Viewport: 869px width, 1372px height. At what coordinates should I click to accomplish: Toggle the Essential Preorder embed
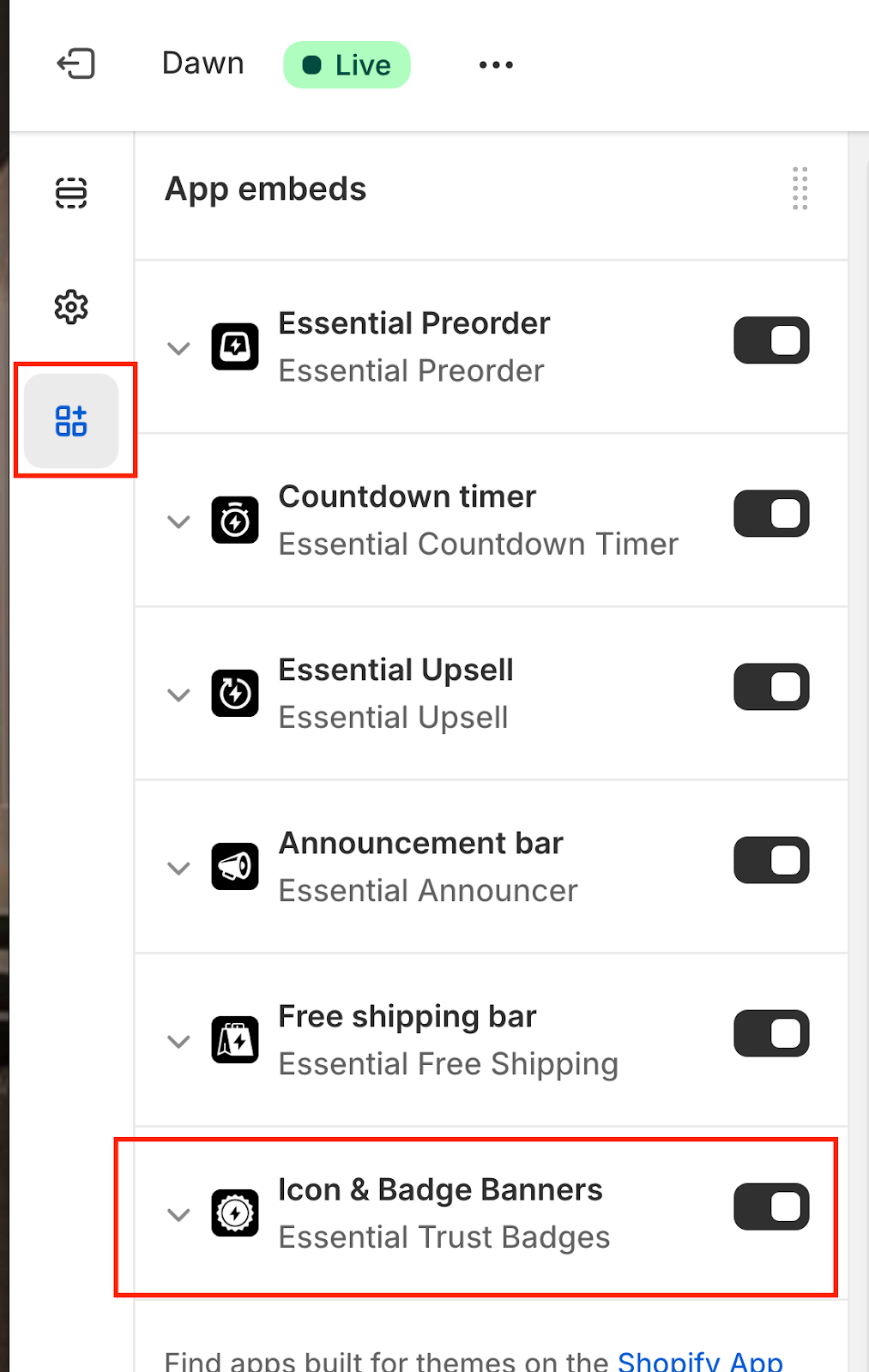click(x=771, y=340)
